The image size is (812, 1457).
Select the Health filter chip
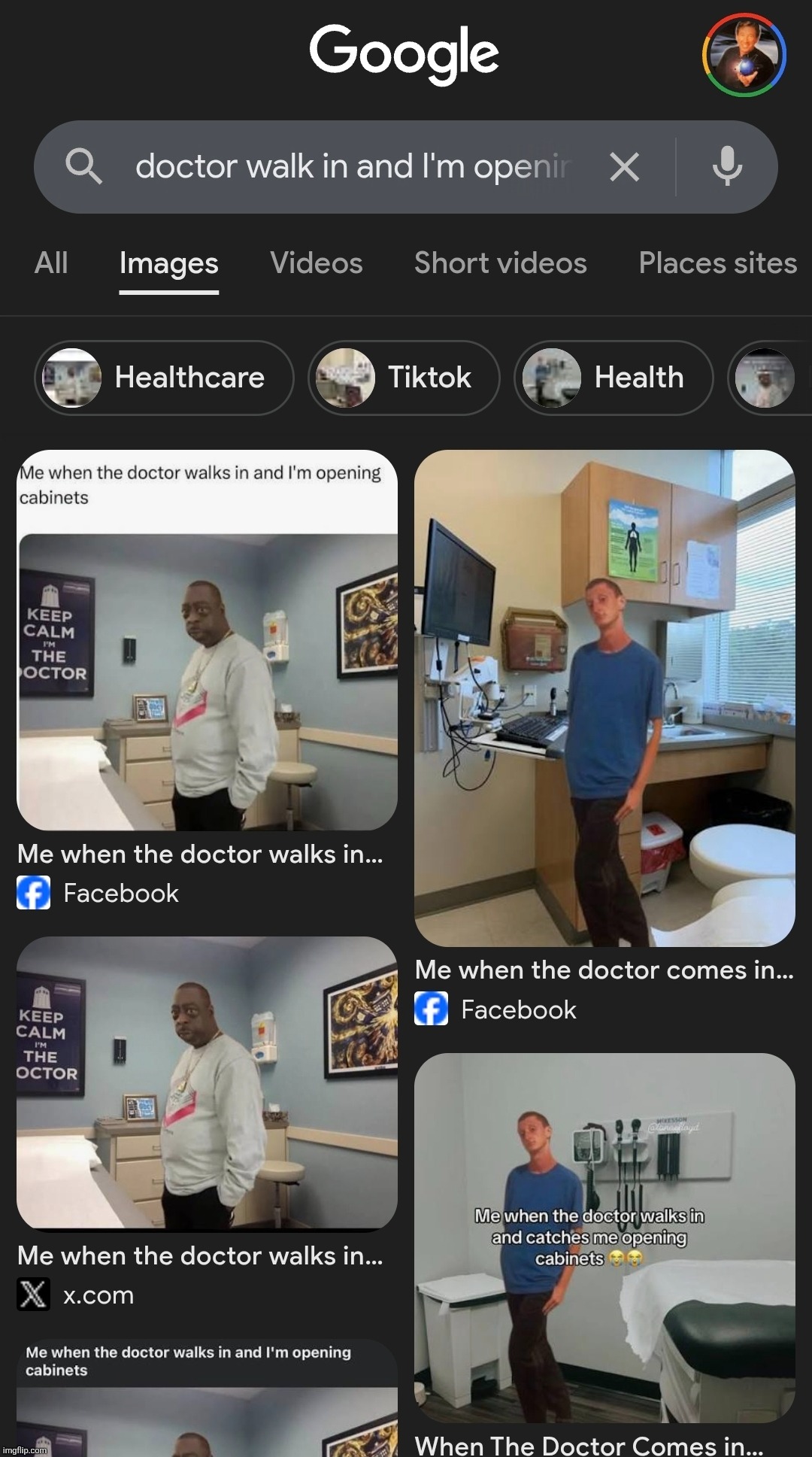click(613, 378)
